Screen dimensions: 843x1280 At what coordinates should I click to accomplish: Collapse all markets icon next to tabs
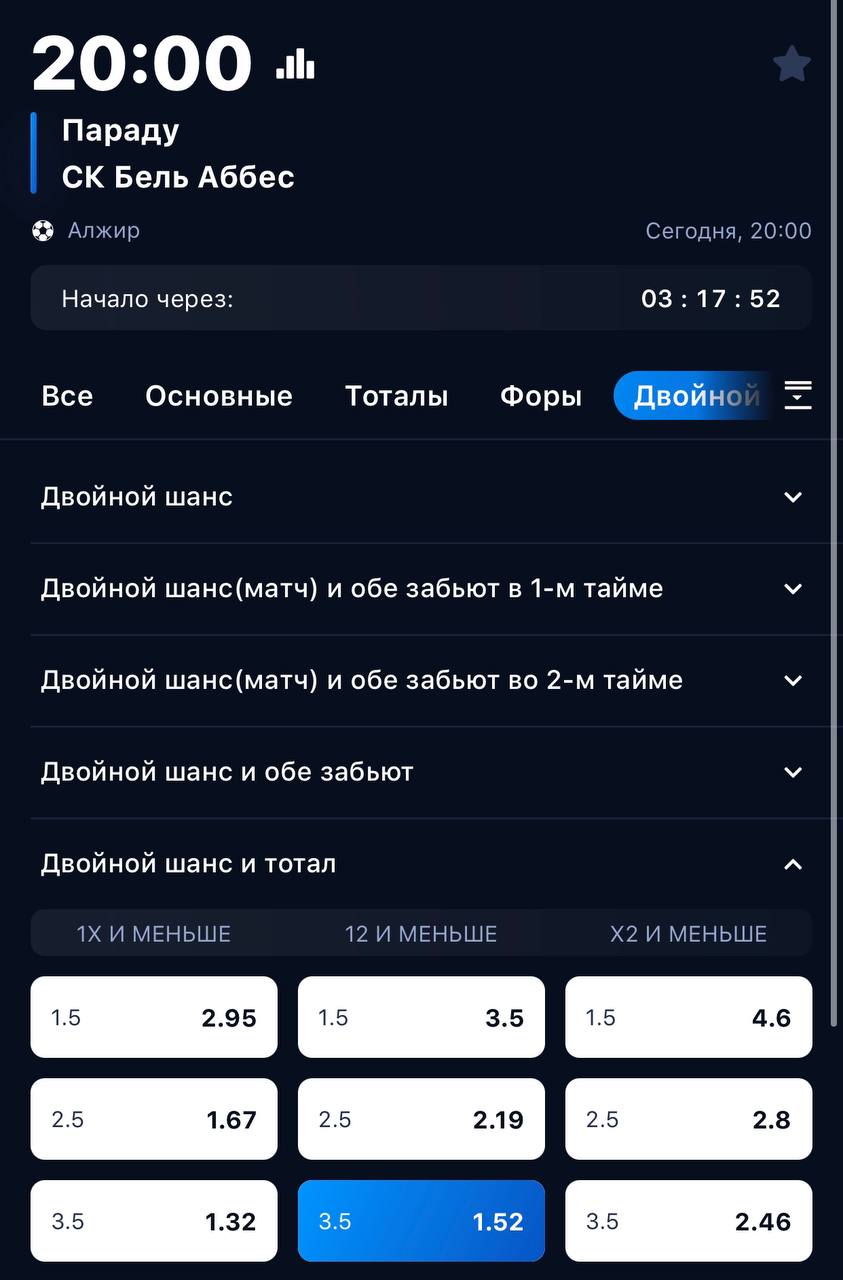[797, 396]
